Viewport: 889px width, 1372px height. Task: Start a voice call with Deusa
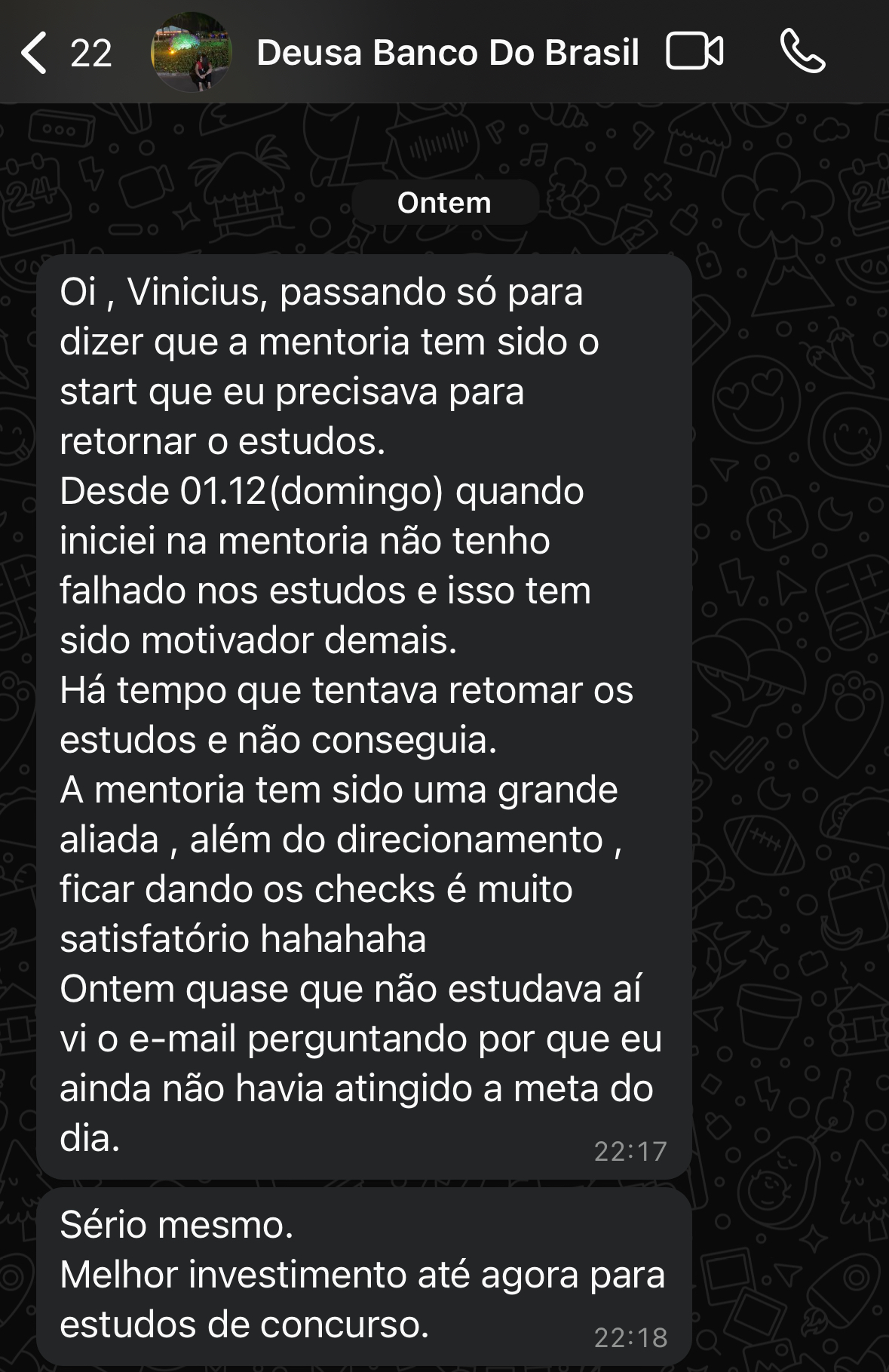[802, 52]
